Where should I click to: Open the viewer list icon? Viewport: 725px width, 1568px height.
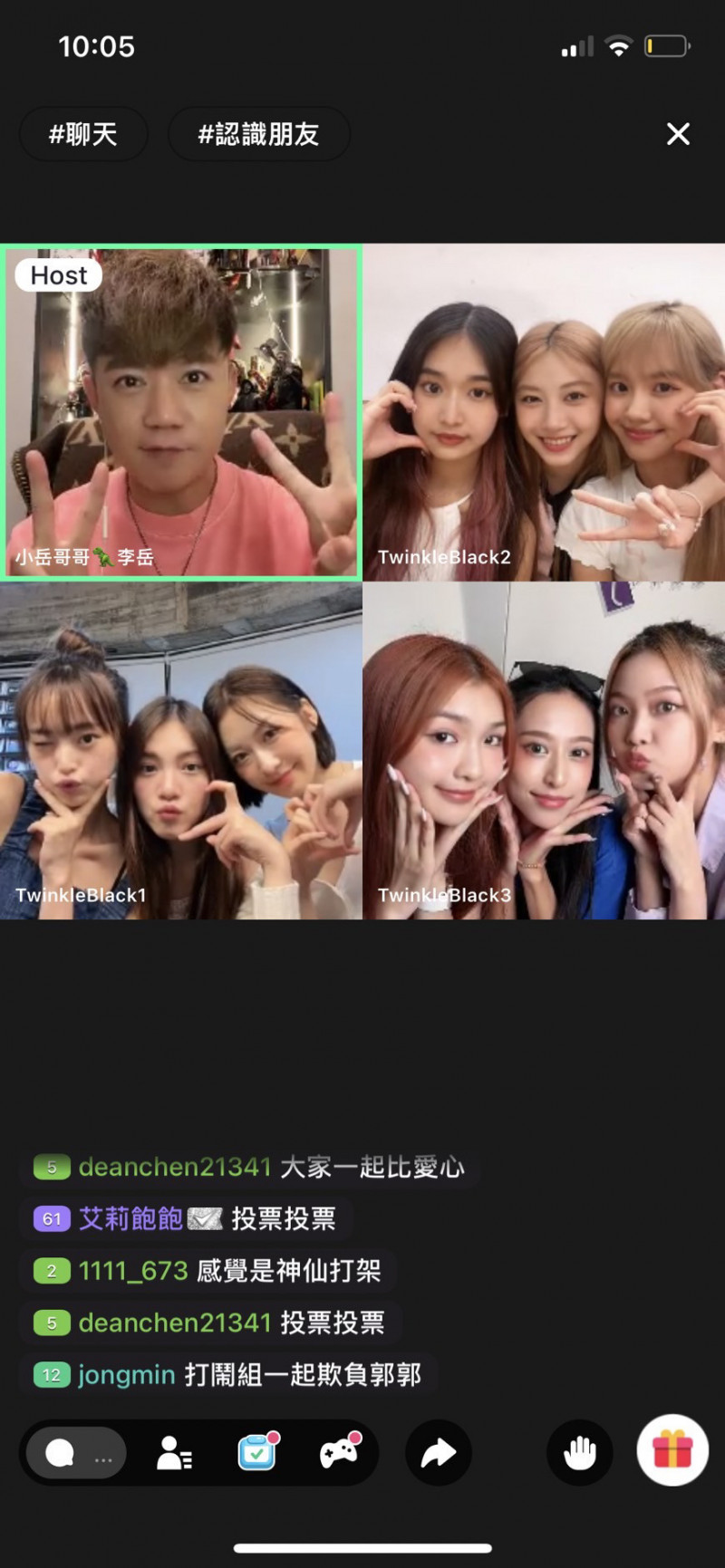pyautogui.click(x=174, y=1453)
